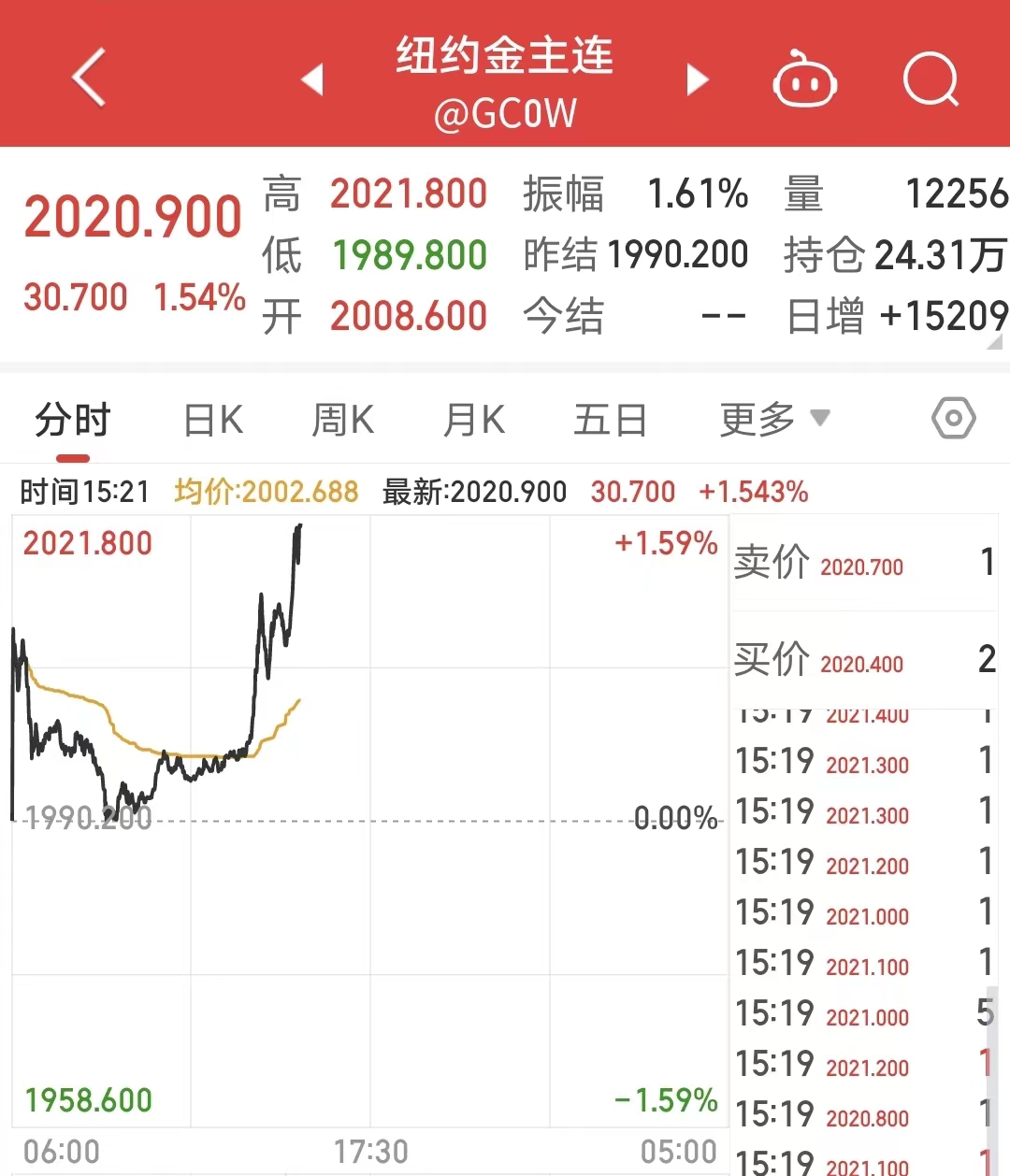Switch to previous contract with left triangle arrow

(312, 80)
